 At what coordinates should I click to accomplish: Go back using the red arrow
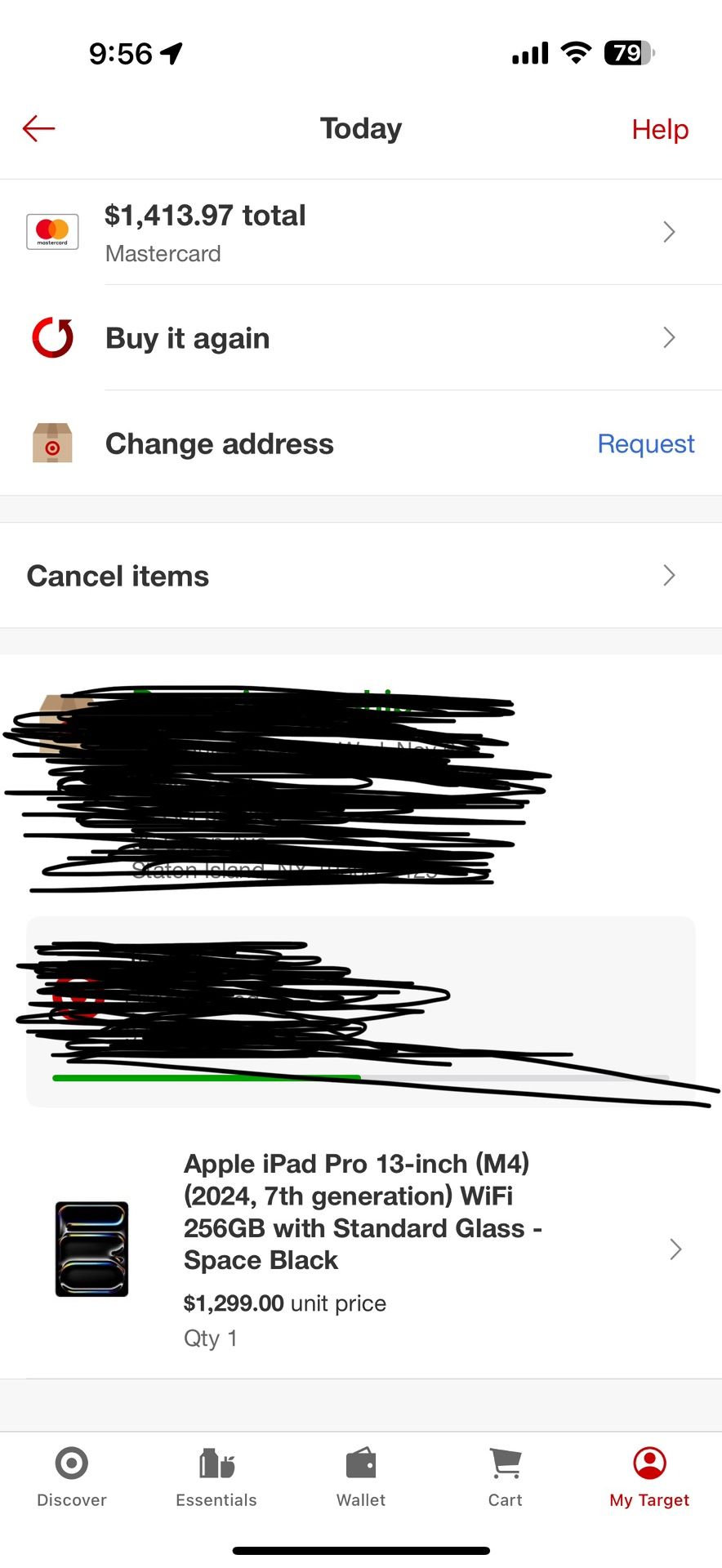38,128
